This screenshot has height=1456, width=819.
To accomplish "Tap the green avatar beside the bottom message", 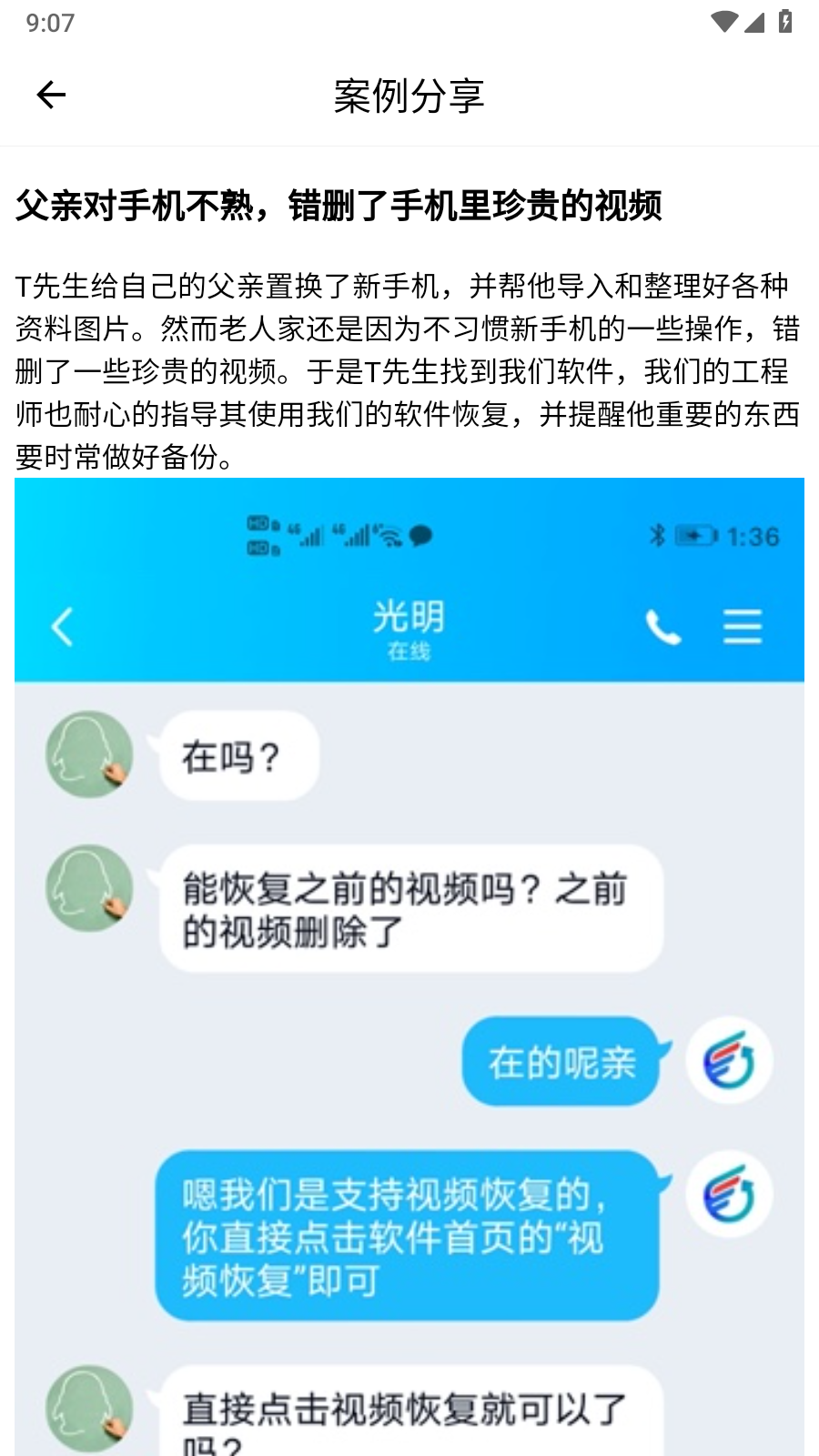I will tap(88, 1408).
